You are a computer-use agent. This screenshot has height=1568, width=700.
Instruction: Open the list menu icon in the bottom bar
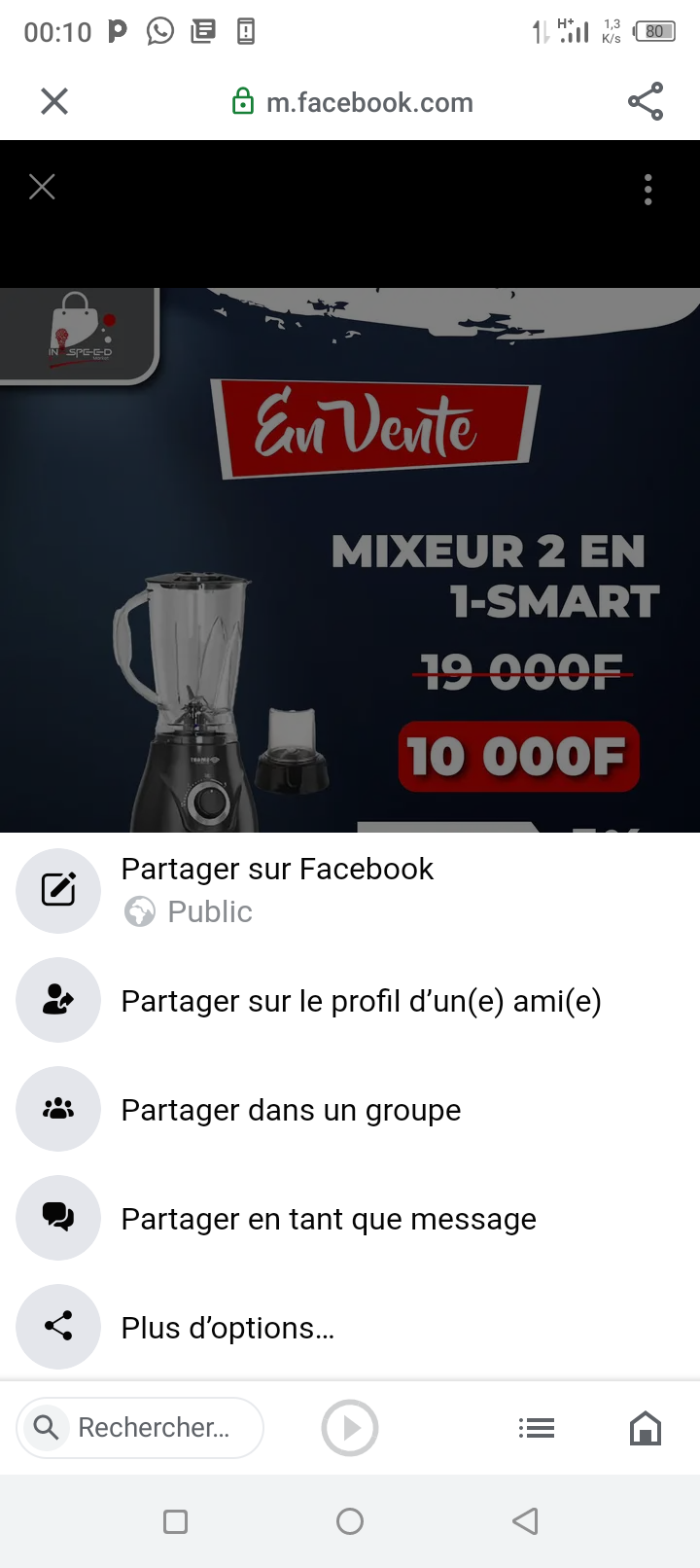pyautogui.click(x=537, y=1428)
